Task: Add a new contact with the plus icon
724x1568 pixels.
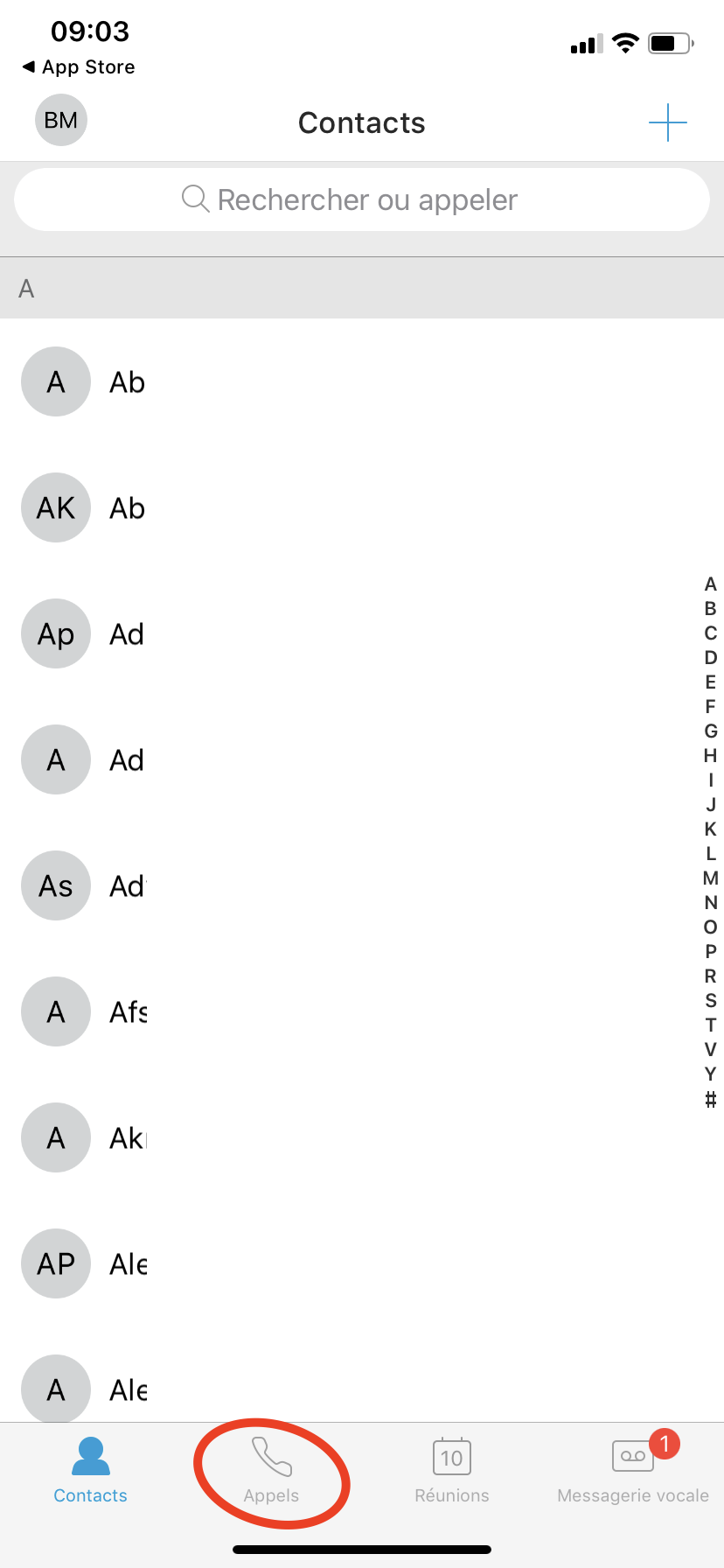Action: [x=667, y=122]
